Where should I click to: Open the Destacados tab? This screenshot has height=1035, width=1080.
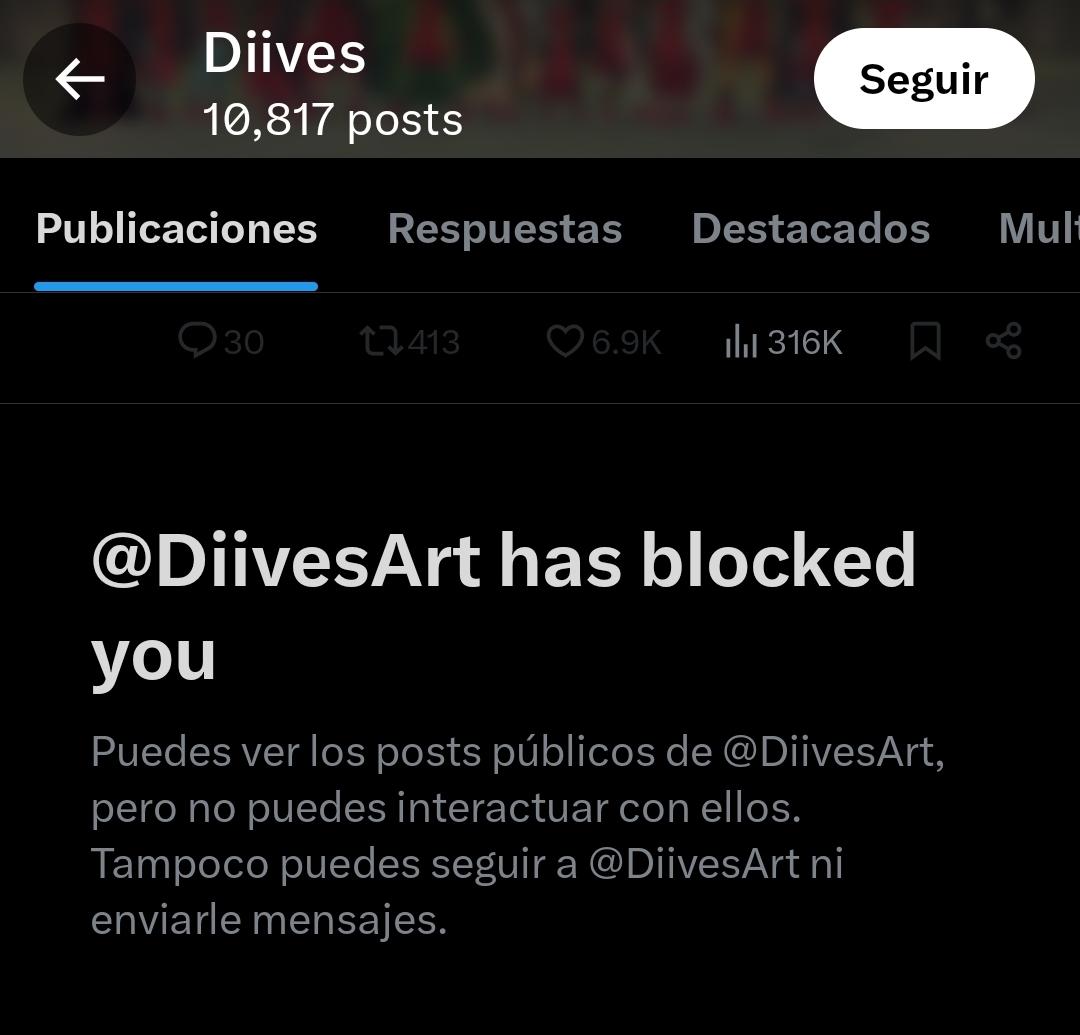pos(810,229)
